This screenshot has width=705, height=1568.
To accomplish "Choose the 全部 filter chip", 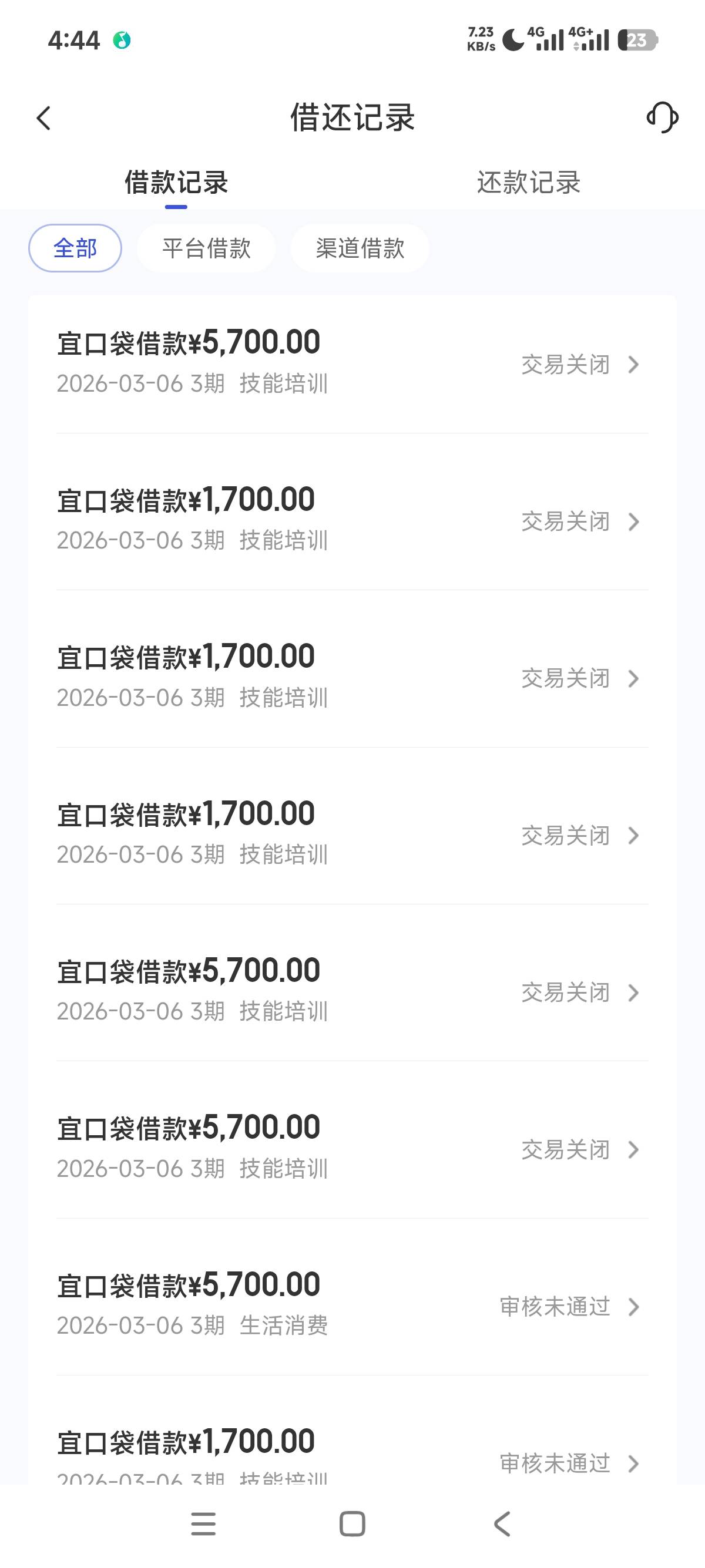I will click(x=75, y=248).
